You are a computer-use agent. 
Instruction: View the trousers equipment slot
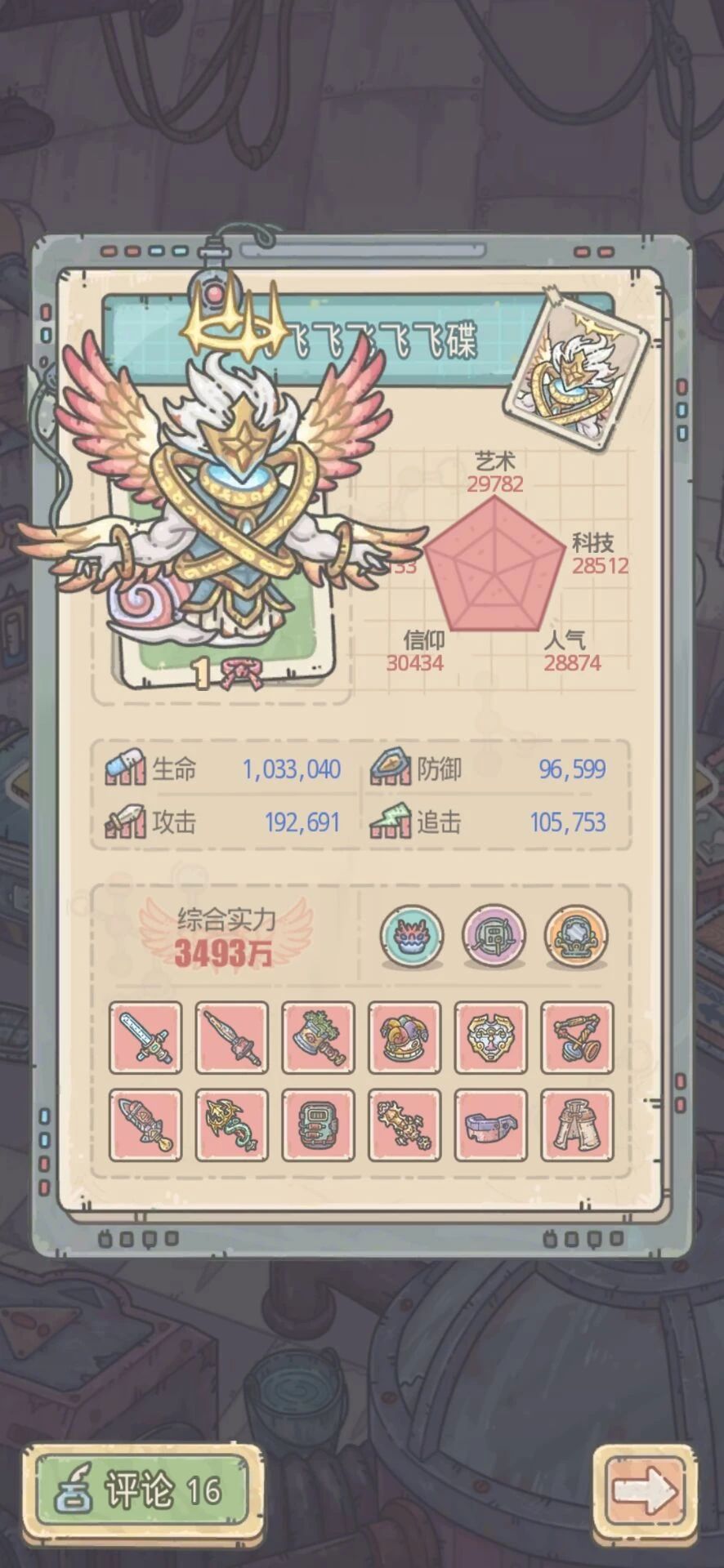pyautogui.click(x=577, y=1125)
